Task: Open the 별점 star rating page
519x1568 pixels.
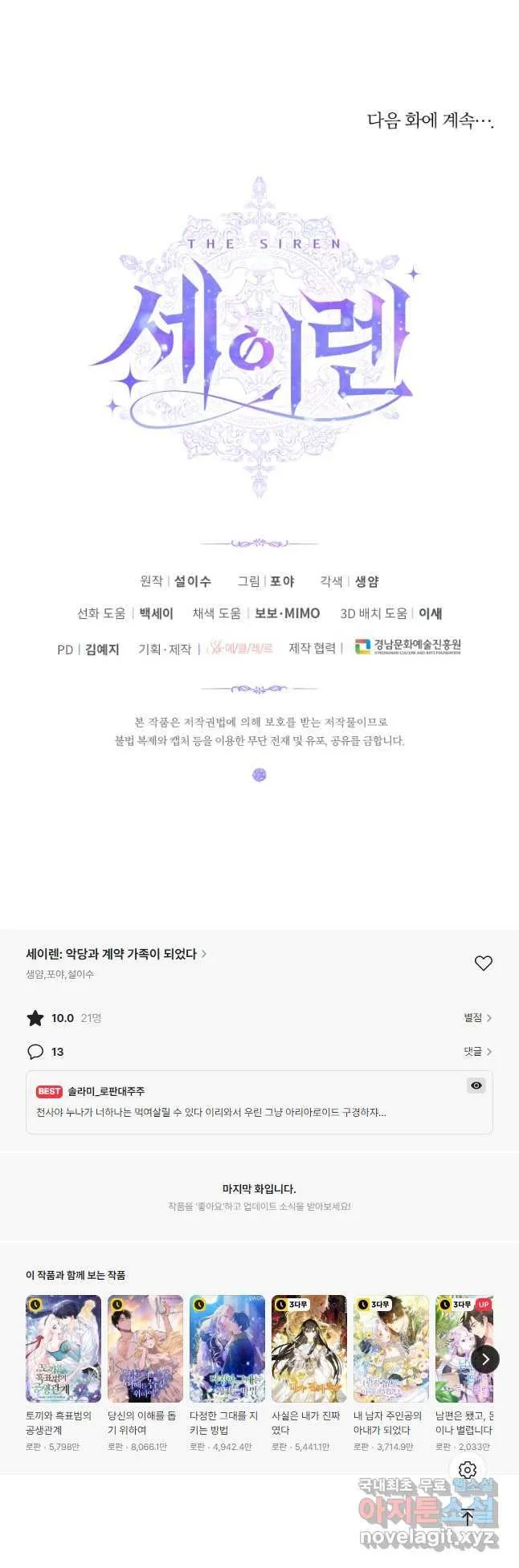Action: (477, 1017)
